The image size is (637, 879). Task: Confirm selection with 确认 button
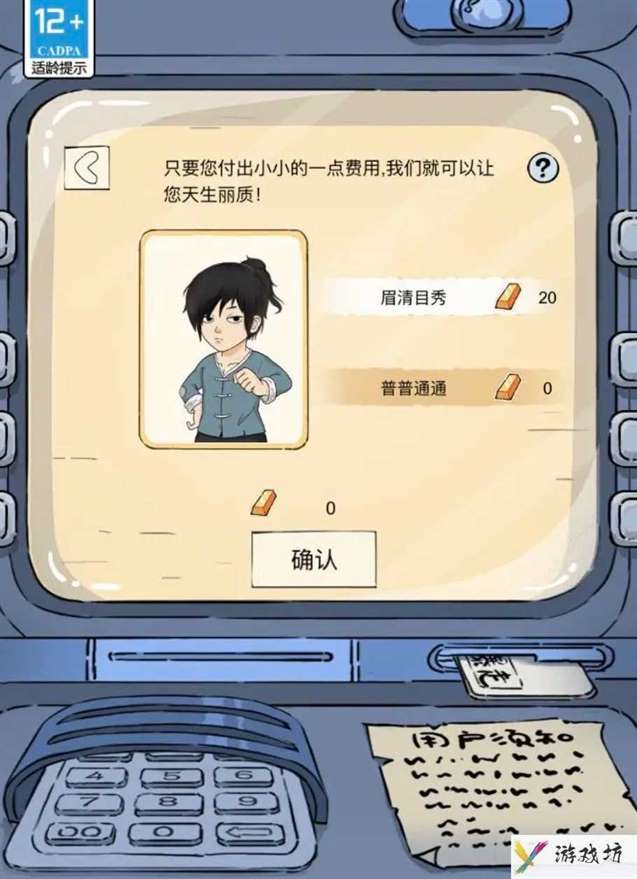coord(313,559)
